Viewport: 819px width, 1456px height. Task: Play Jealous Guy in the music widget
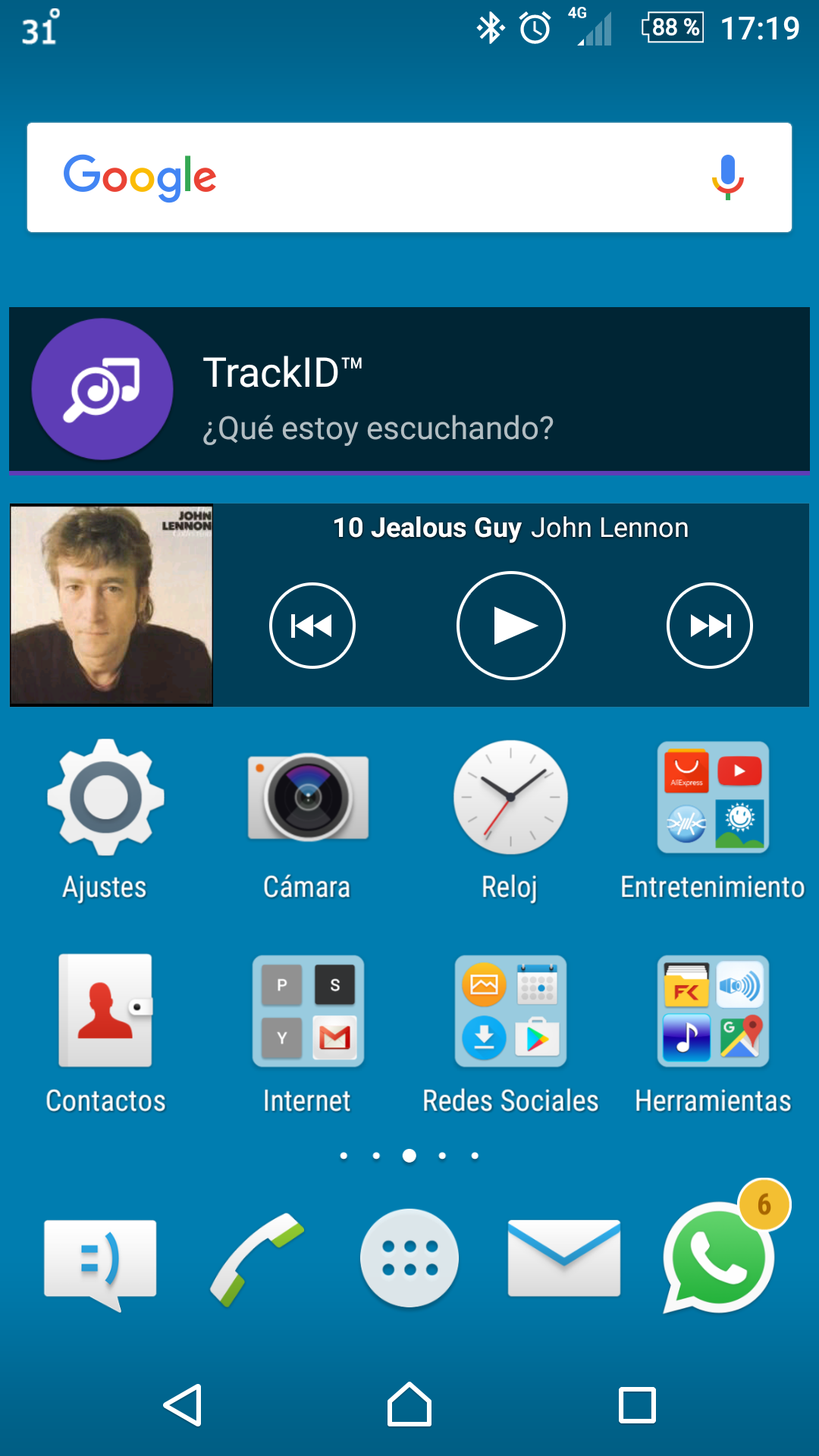click(511, 626)
